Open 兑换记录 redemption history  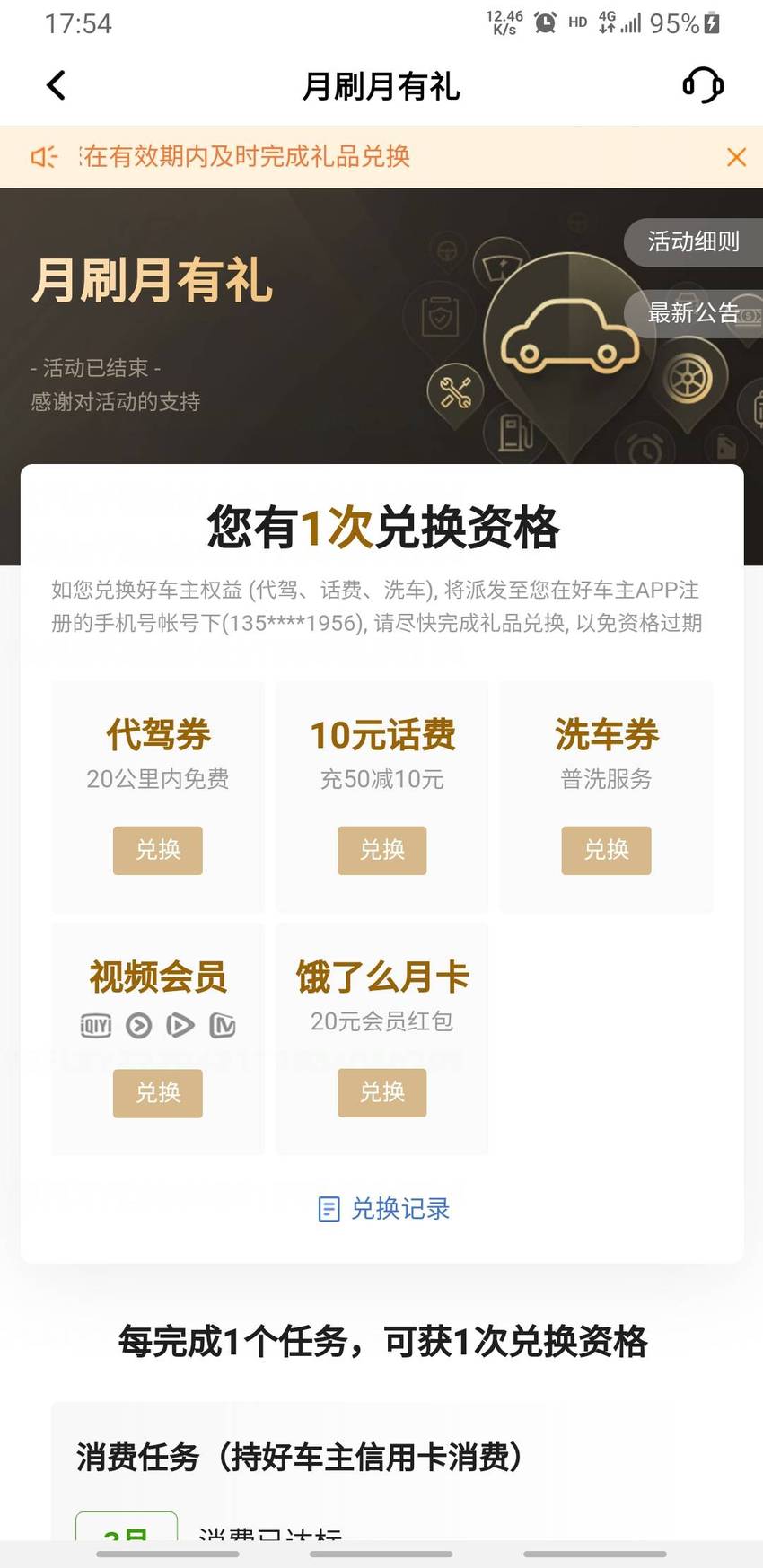tap(383, 1209)
